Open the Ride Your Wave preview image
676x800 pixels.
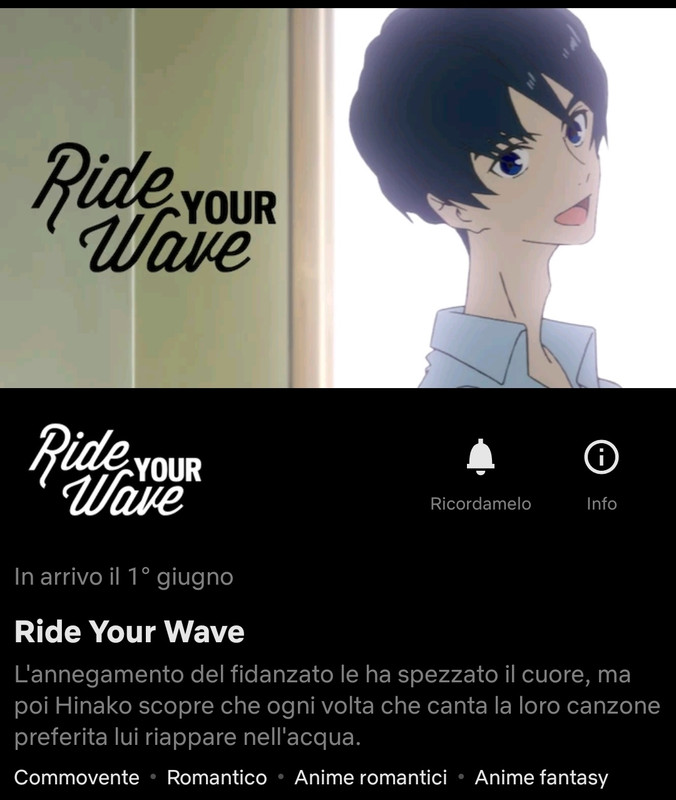coord(338,198)
